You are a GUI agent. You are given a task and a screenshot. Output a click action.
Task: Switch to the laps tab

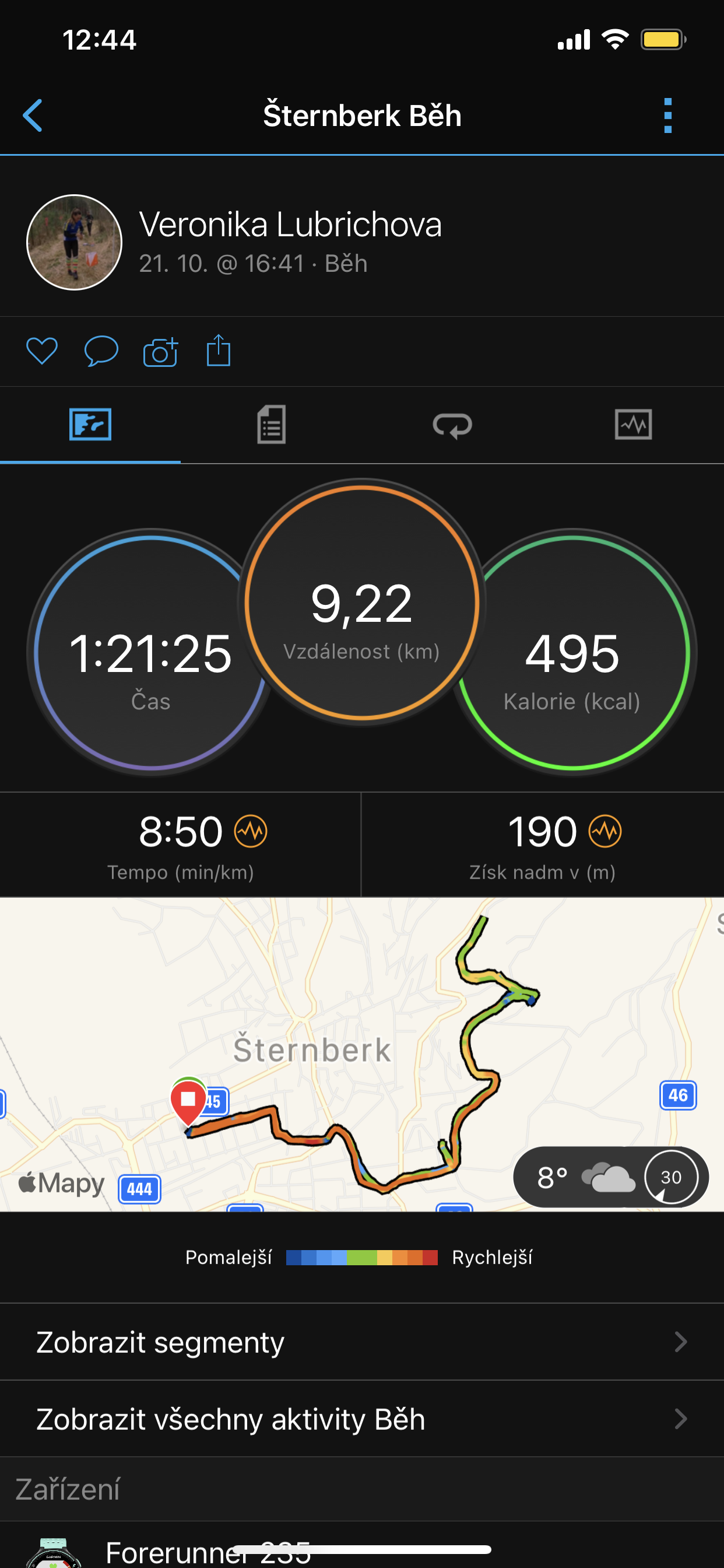(x=452, y=425)
